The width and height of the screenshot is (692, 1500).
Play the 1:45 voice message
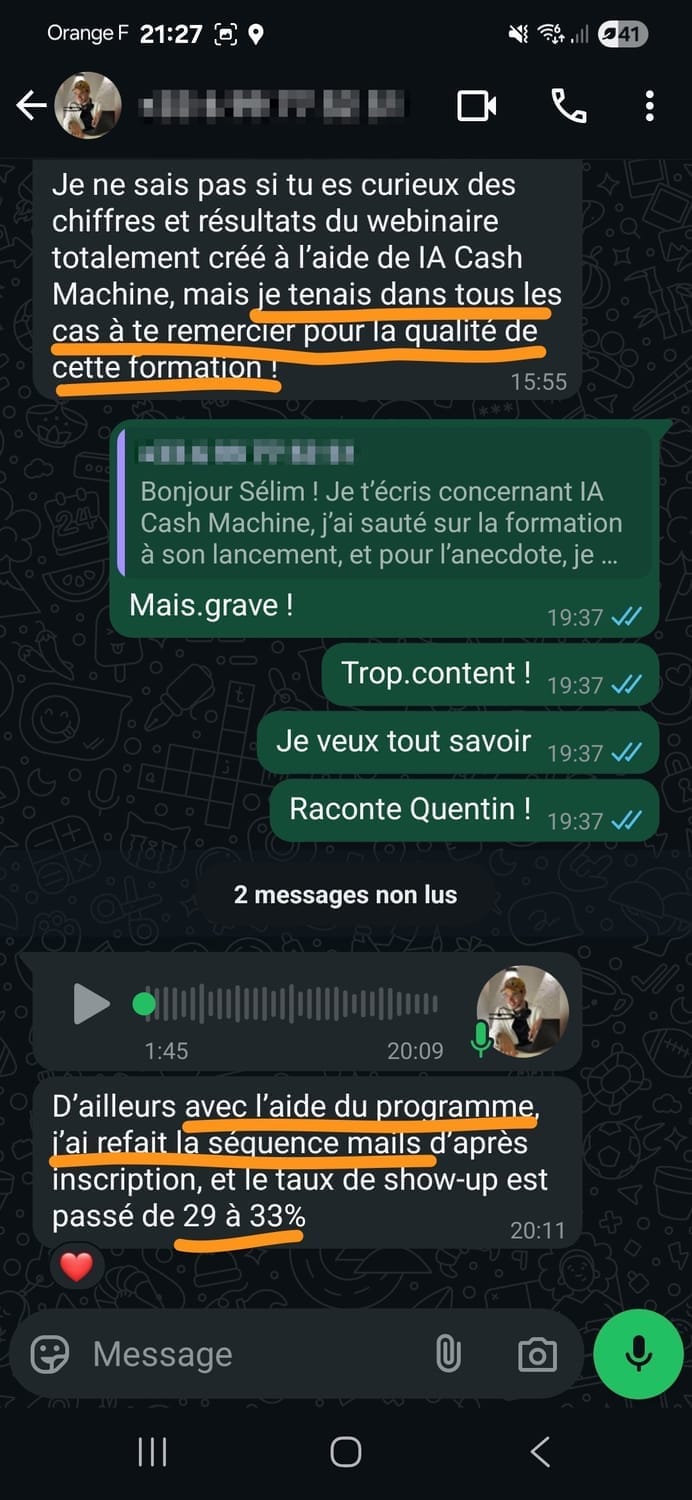(x=91, y=1003)
